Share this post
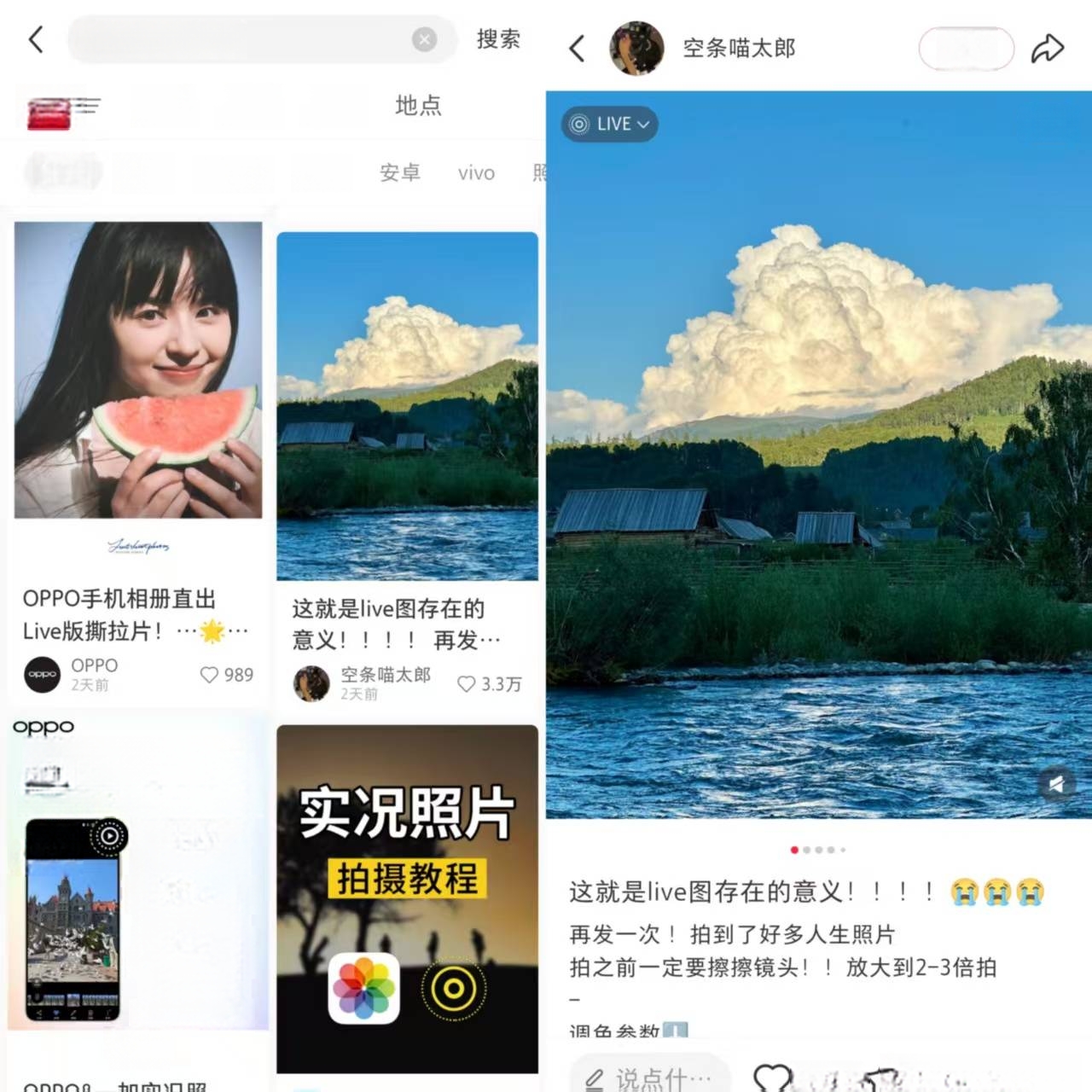Image resolution: width=1092 pixels, height=1092 pixels. [1047, 49]
